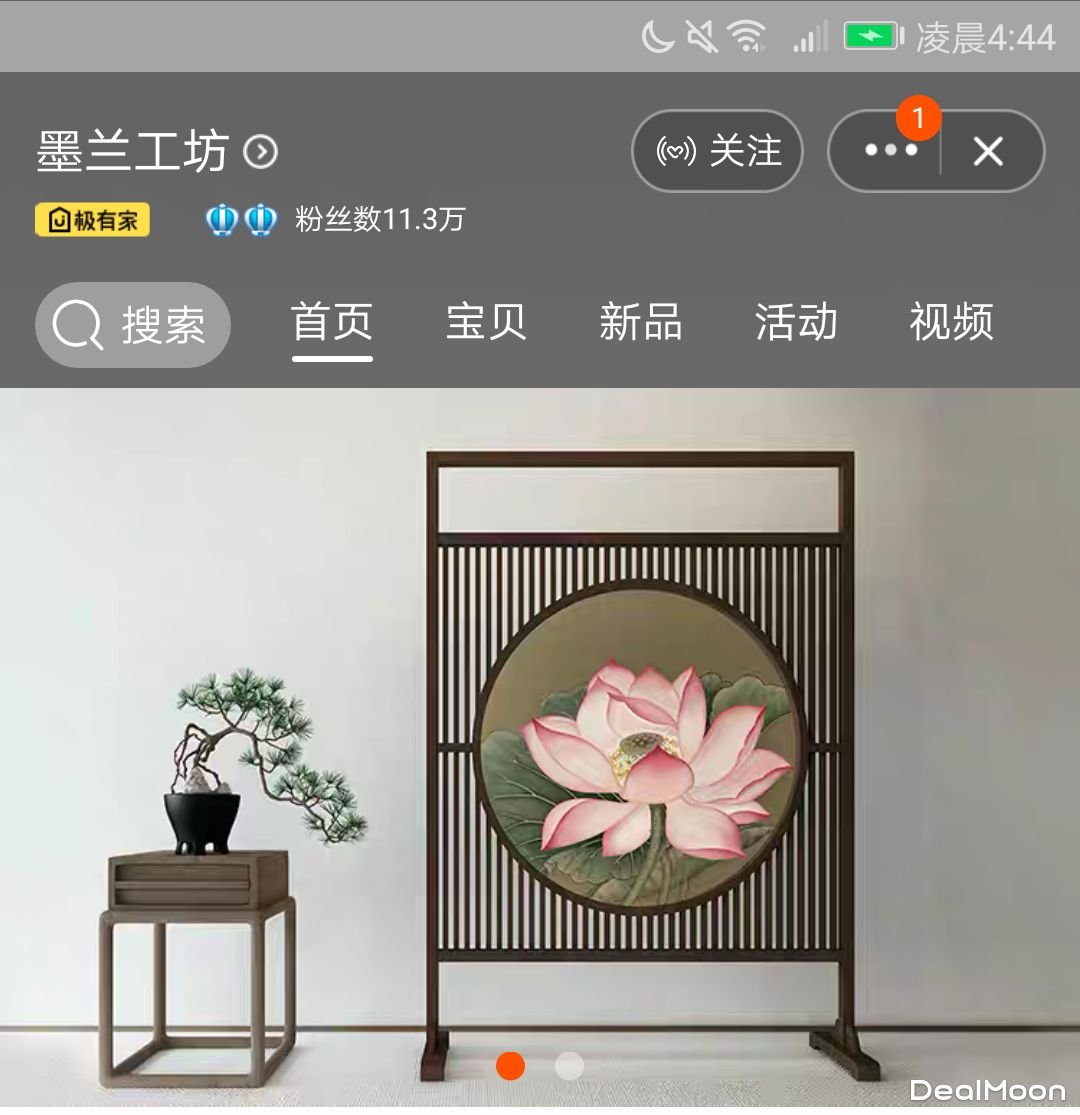Screen dimensions: 1080x1115
Task: Switch to the 新品 tab
Action: pos(641,323)
